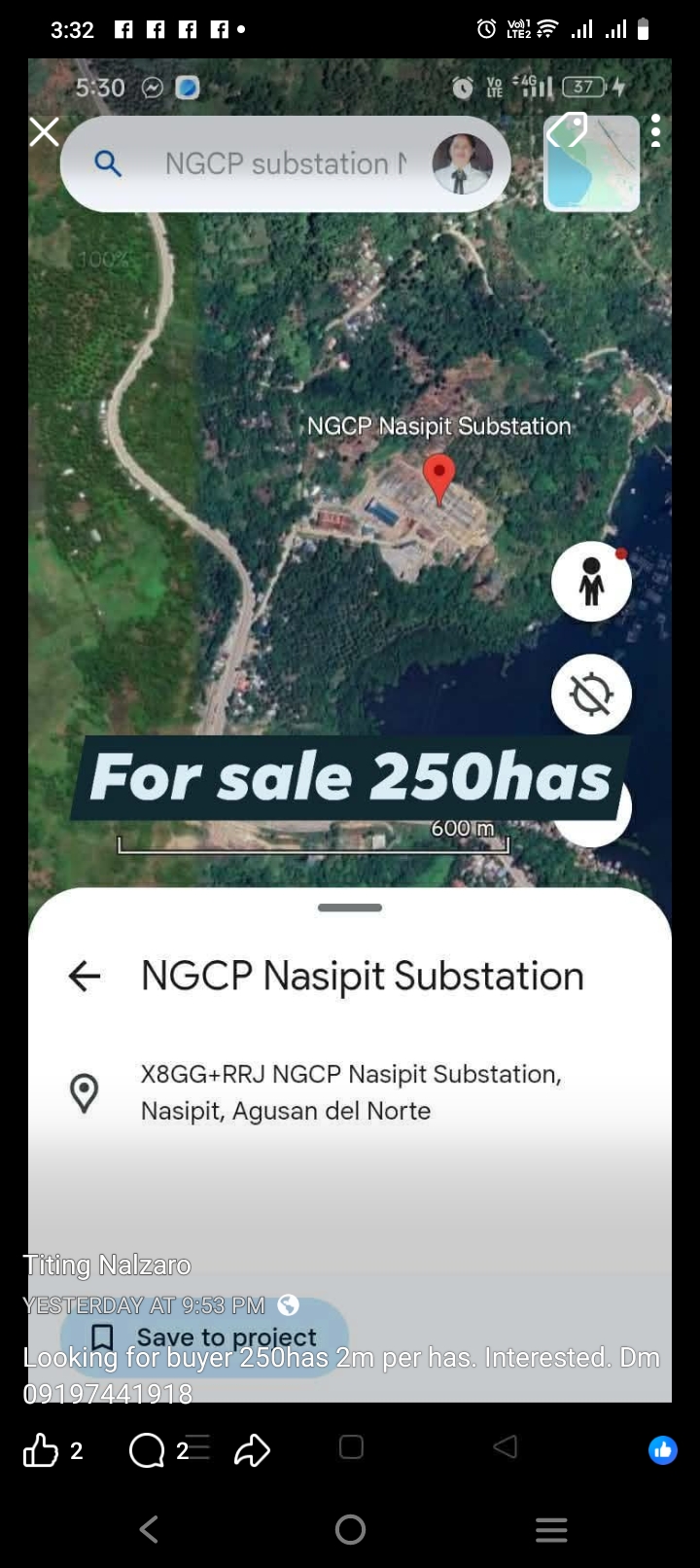Go back using the system back button

tap(149, 1529)
